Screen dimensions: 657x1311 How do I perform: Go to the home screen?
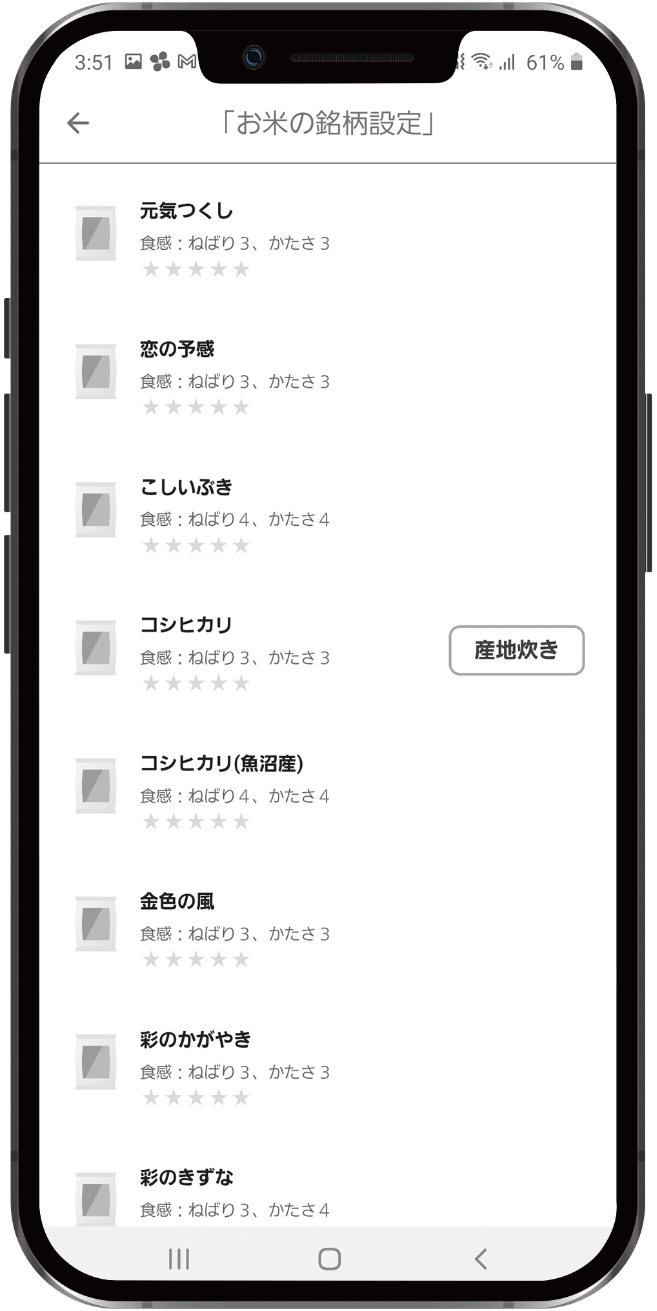[x=329, y=1259]
